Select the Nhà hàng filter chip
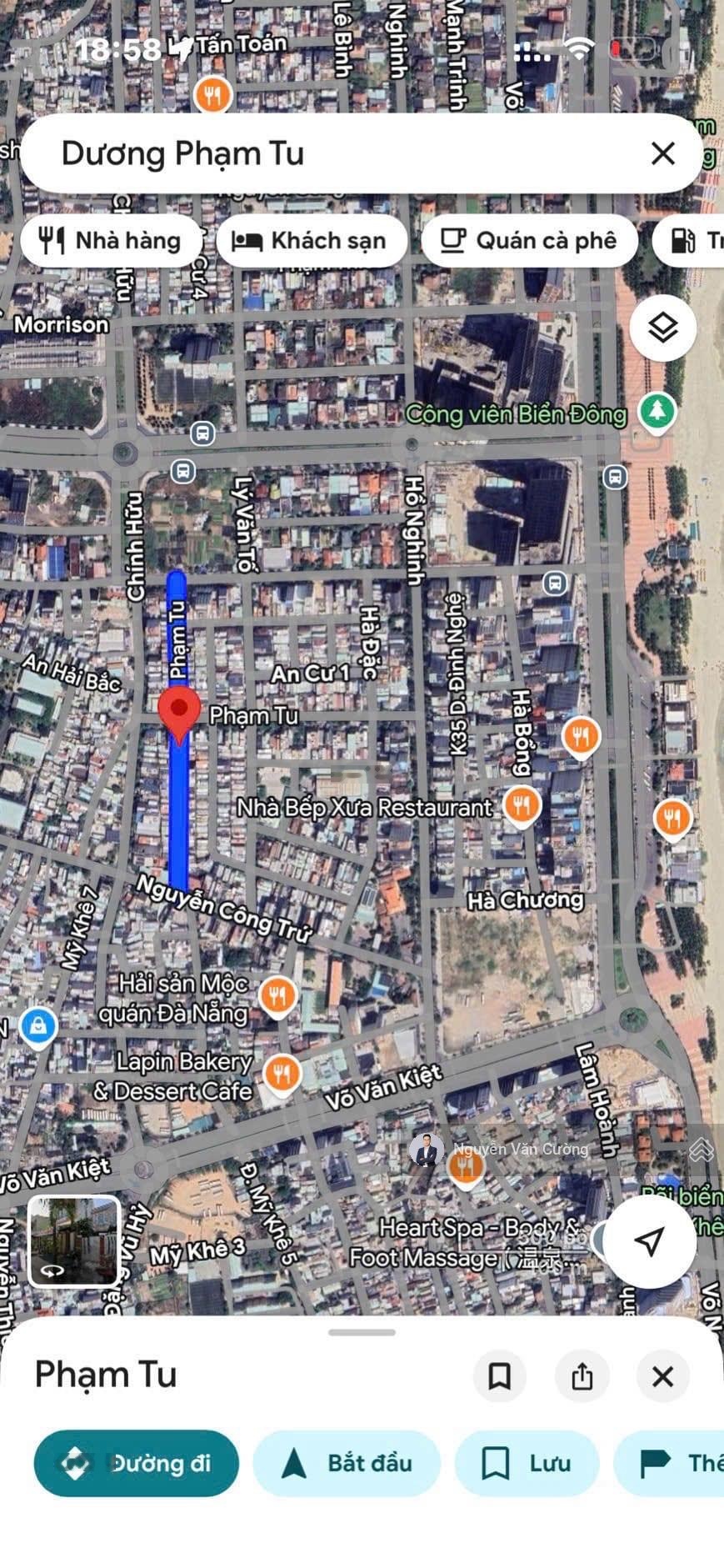 (111, 241)
